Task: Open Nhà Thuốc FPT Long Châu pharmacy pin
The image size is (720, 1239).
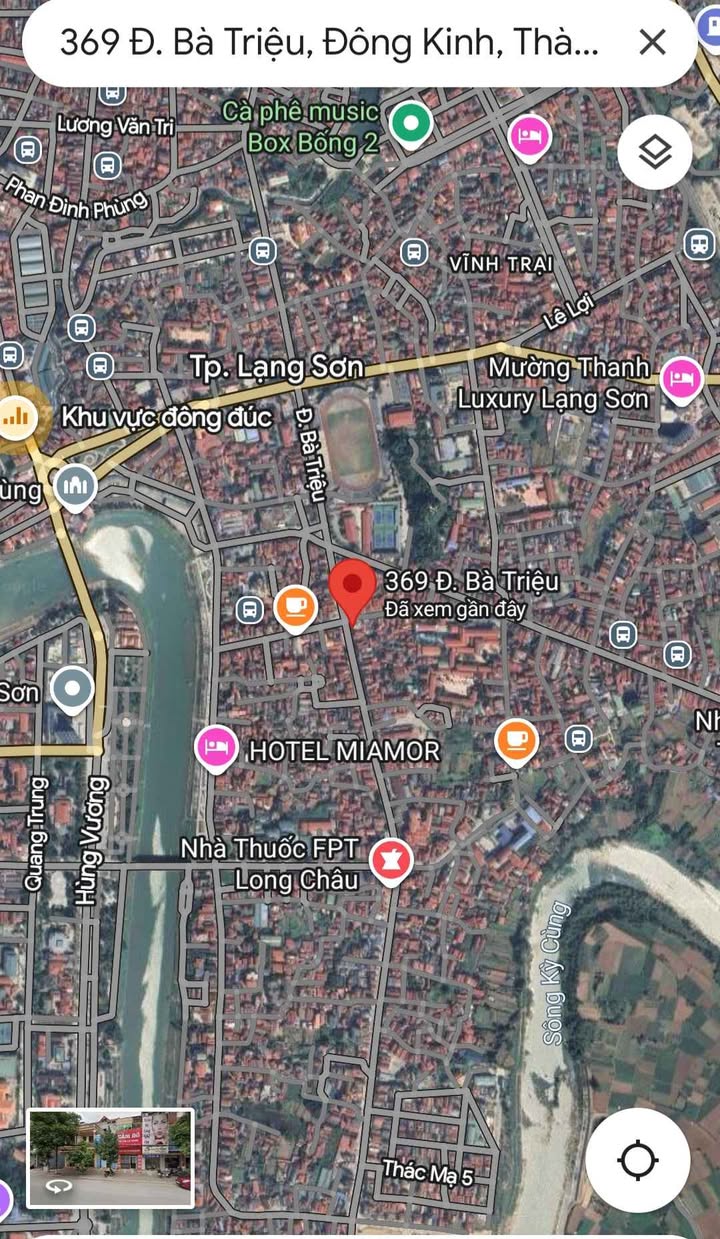Action: [x=392, y=860]
